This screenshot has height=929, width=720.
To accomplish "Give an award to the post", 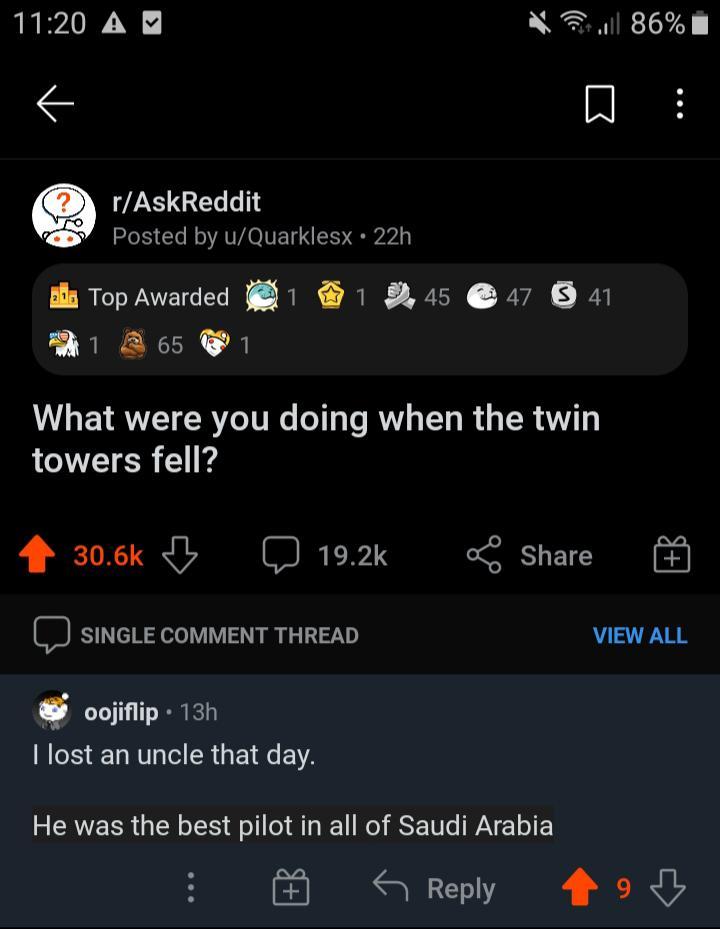I will pos(673,556).
